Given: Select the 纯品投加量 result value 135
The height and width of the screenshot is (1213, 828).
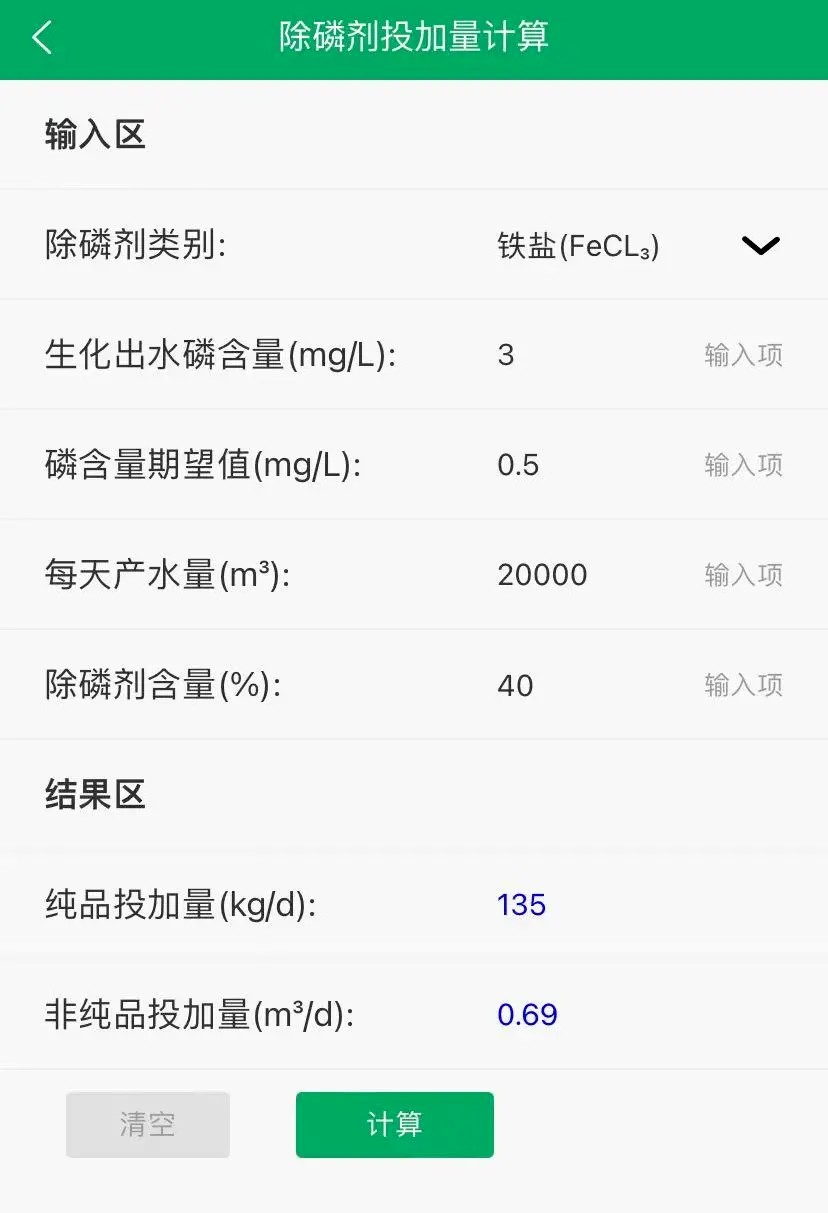Looking at the screenshot, I should click(x=521, y=905).
